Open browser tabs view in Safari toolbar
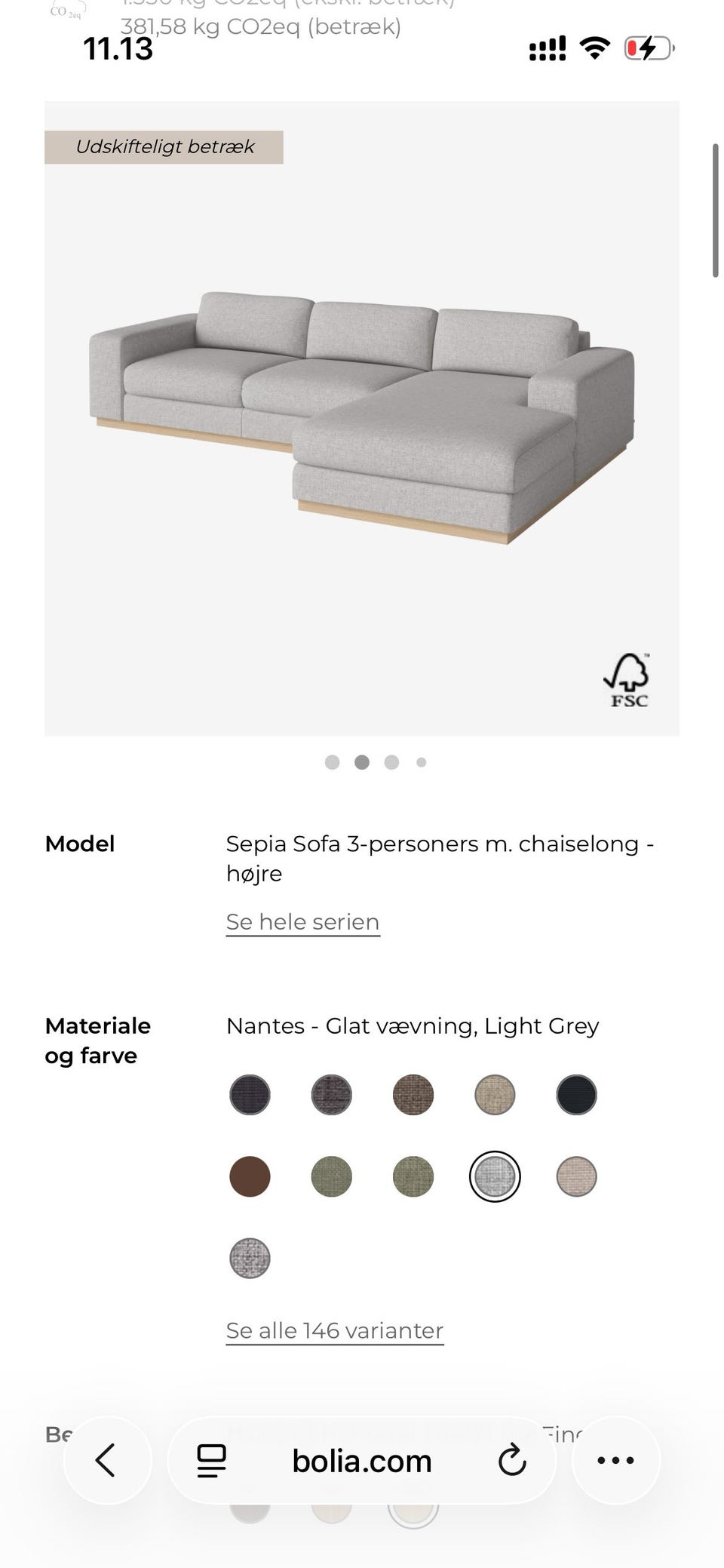724x1568 pixels. [x=212, y=1459]
